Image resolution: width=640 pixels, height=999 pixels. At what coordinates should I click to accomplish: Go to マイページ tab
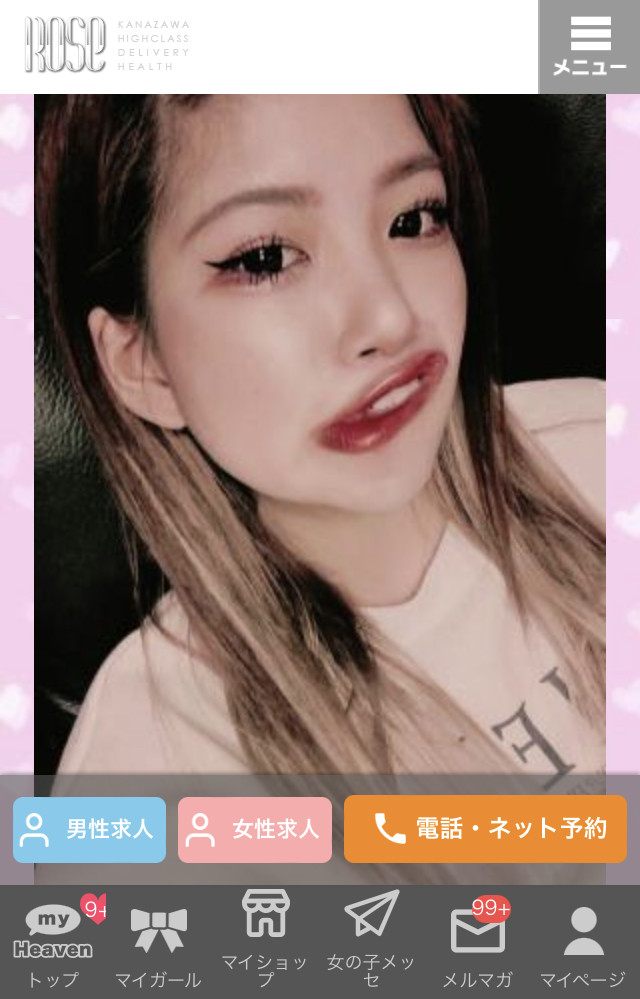coord(583,942)
